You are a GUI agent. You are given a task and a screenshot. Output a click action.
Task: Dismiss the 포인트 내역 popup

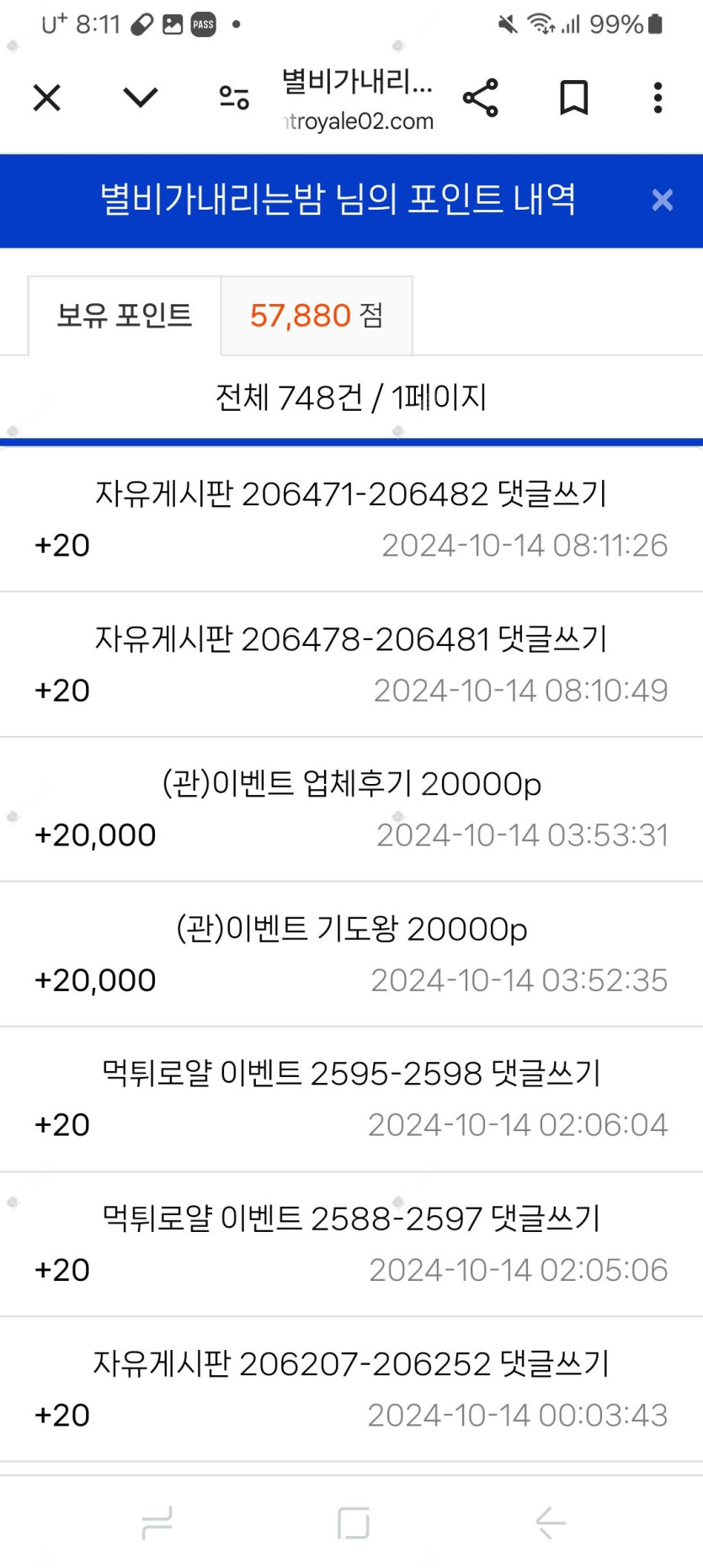[x=663, y=200]
